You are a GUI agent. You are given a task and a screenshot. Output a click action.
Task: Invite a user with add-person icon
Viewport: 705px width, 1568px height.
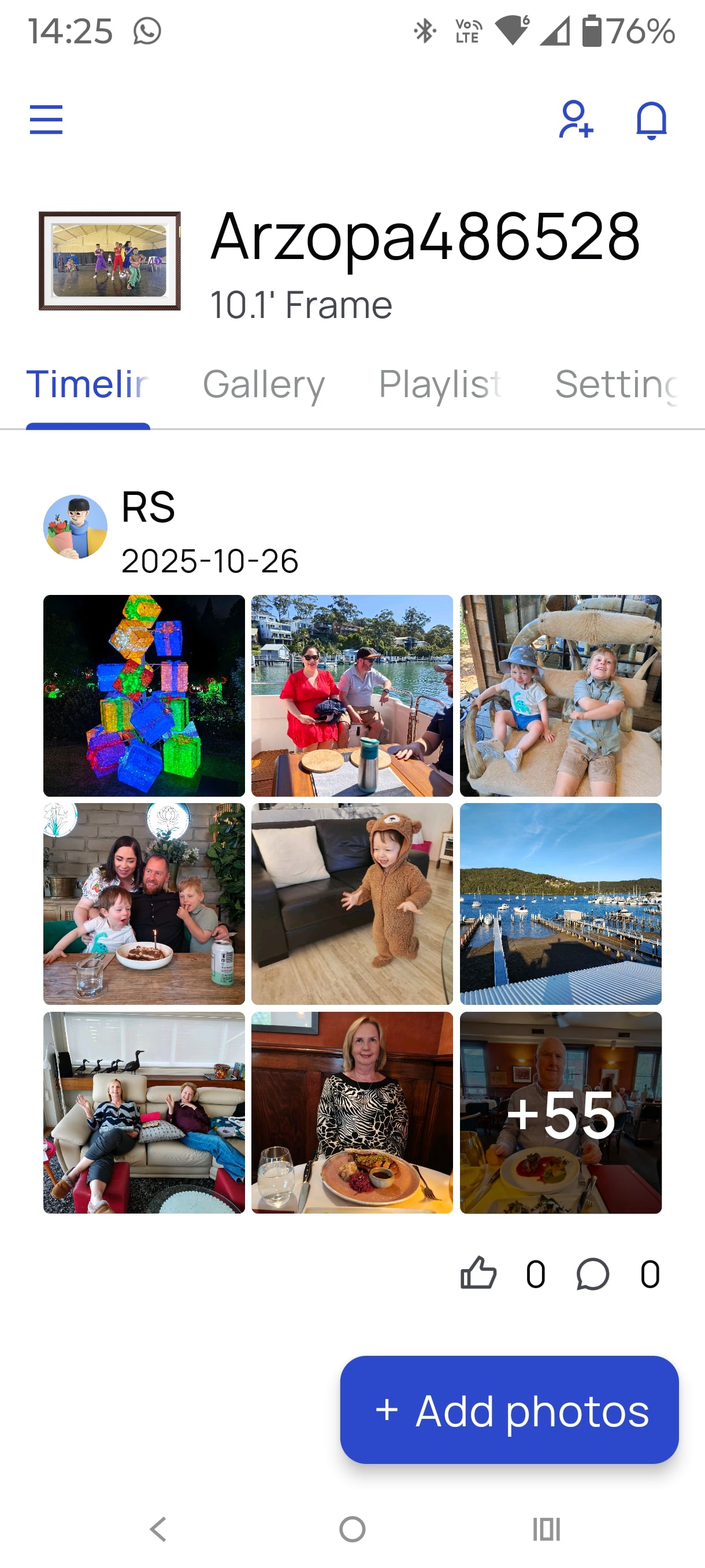576,119
